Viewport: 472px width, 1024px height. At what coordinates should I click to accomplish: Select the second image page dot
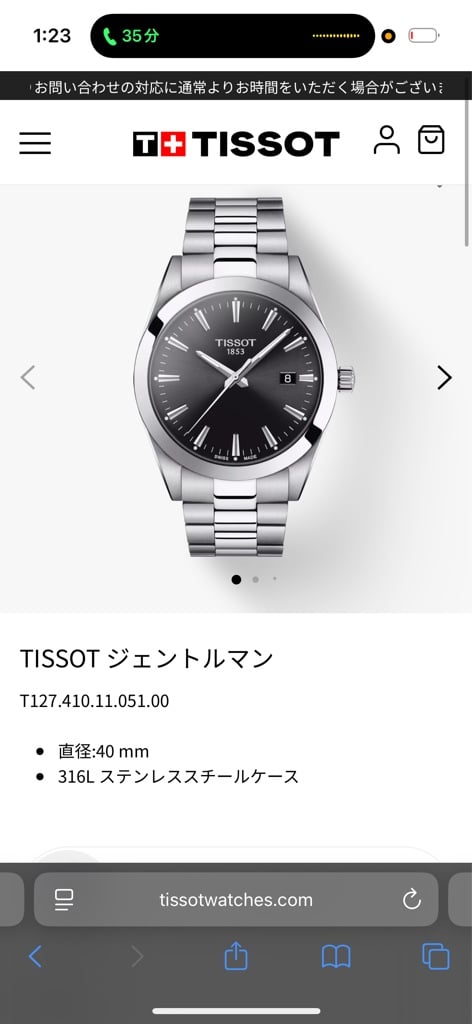click(255, 579)
